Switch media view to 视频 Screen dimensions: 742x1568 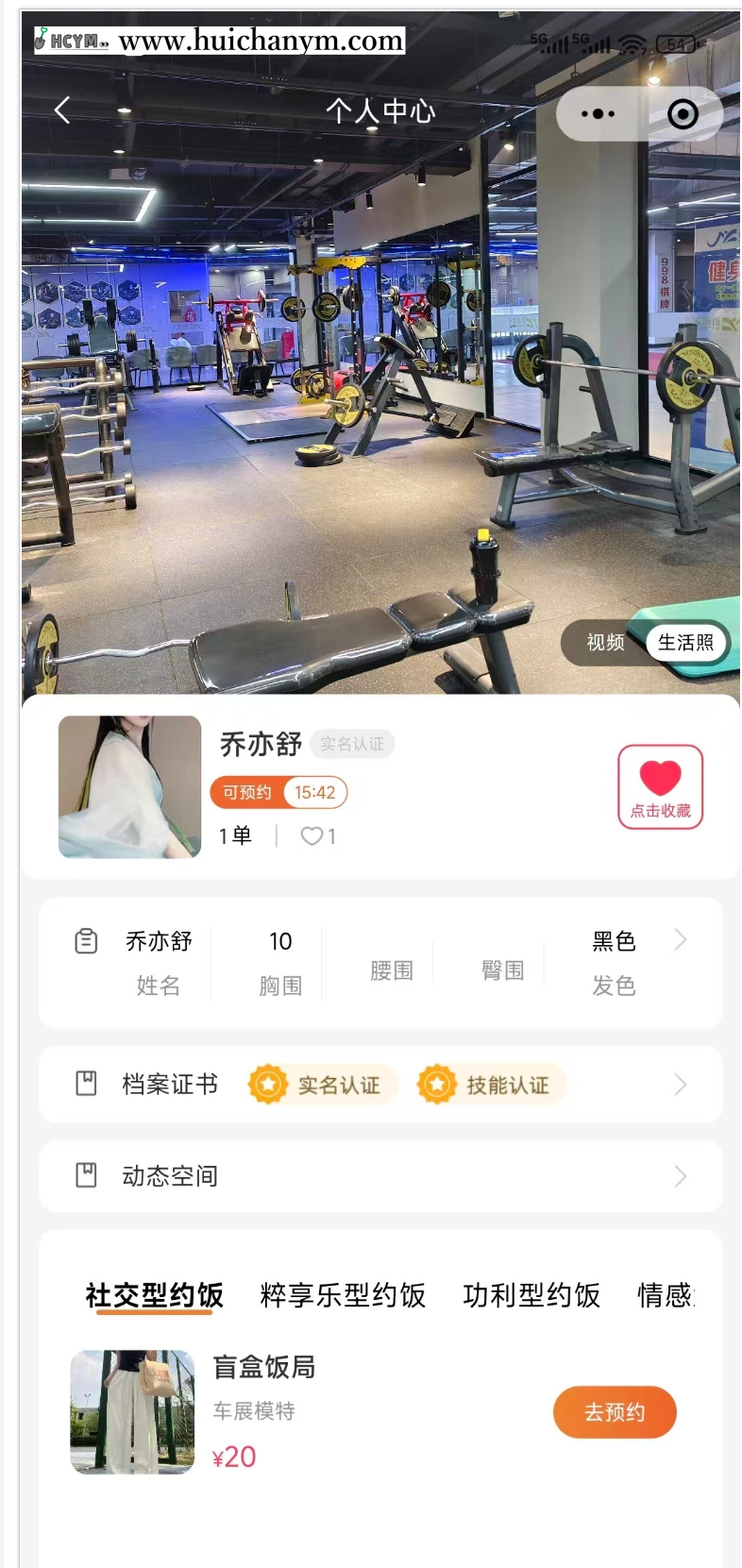[x=605, y=643]
